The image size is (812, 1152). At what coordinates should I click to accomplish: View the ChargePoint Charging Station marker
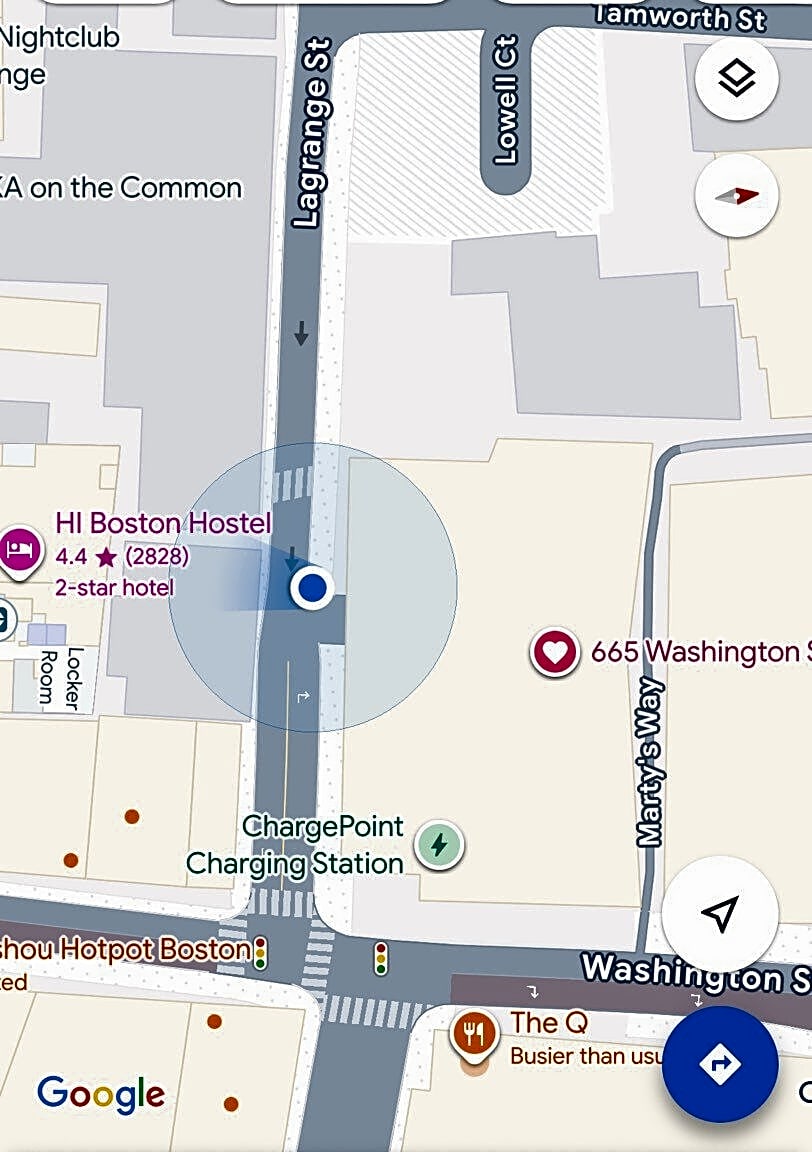438,845
